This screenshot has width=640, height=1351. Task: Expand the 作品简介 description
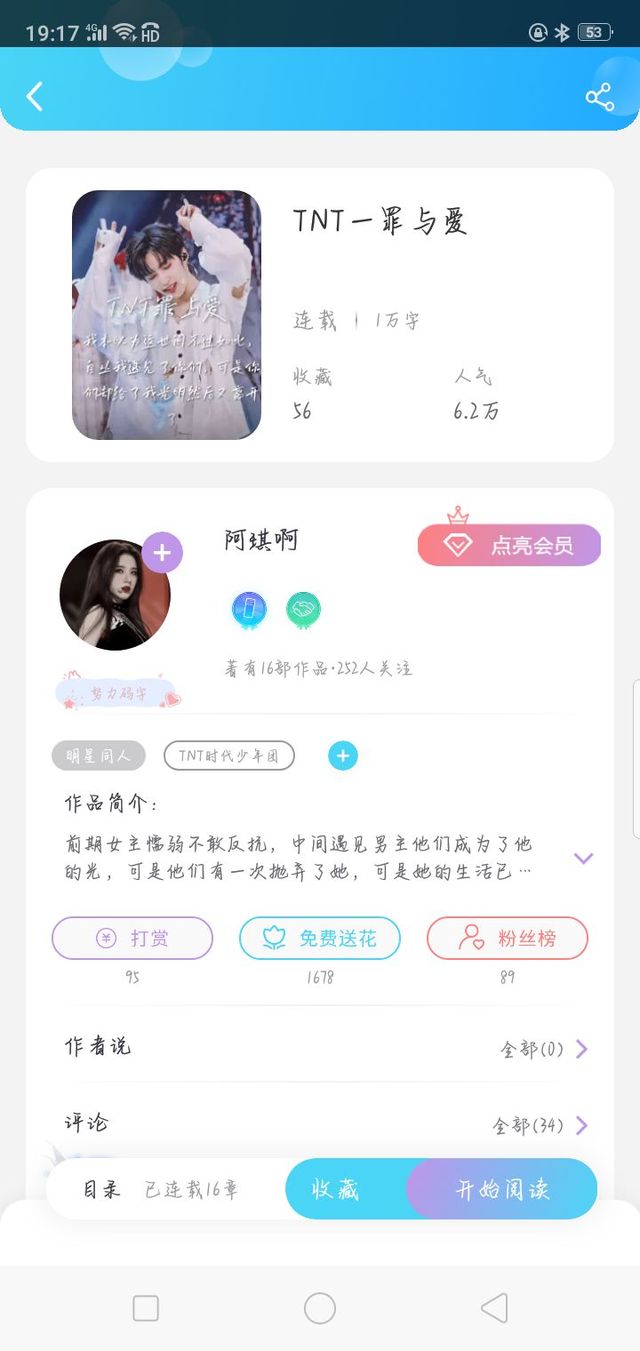(583, 858)
